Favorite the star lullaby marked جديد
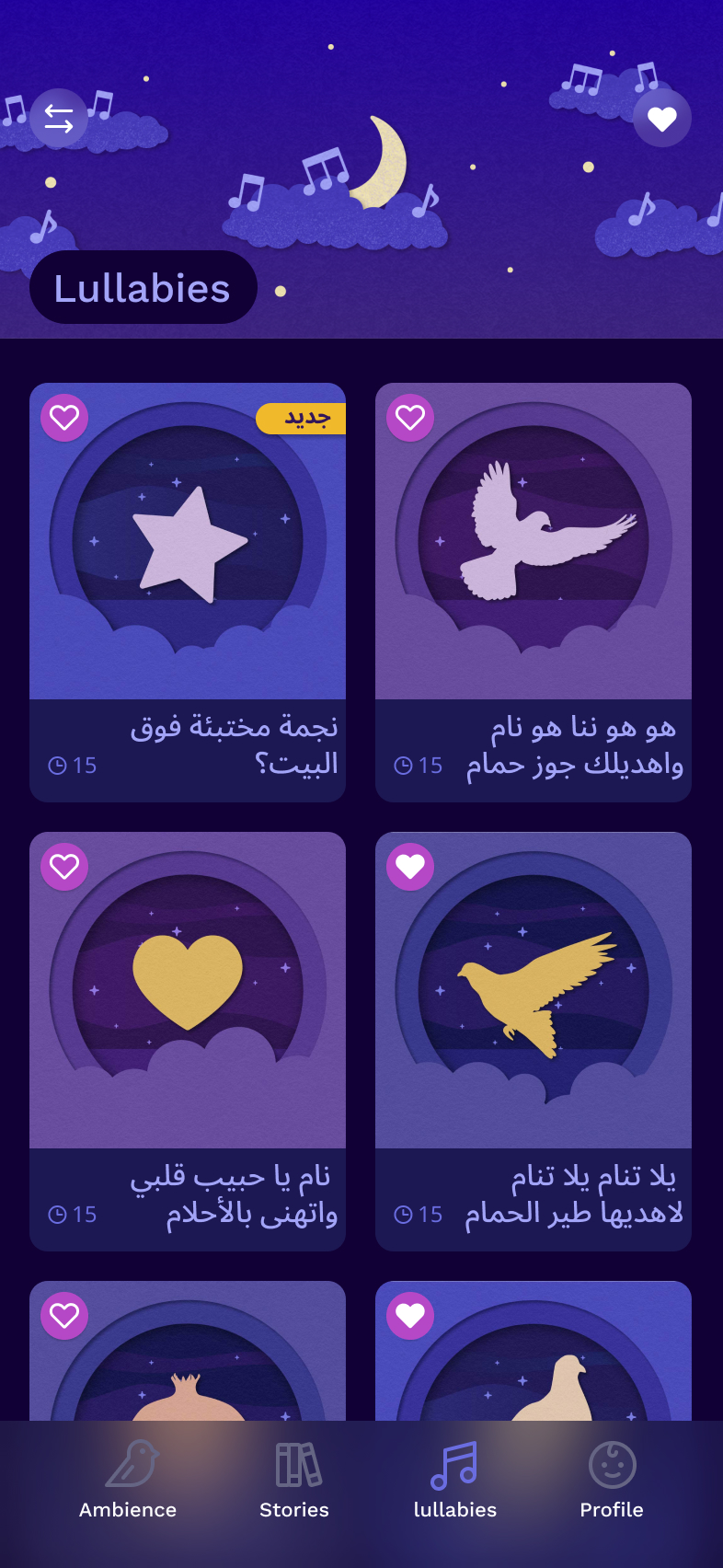The width and height of the screenshot is (723, 1568). tap(64, 418)
